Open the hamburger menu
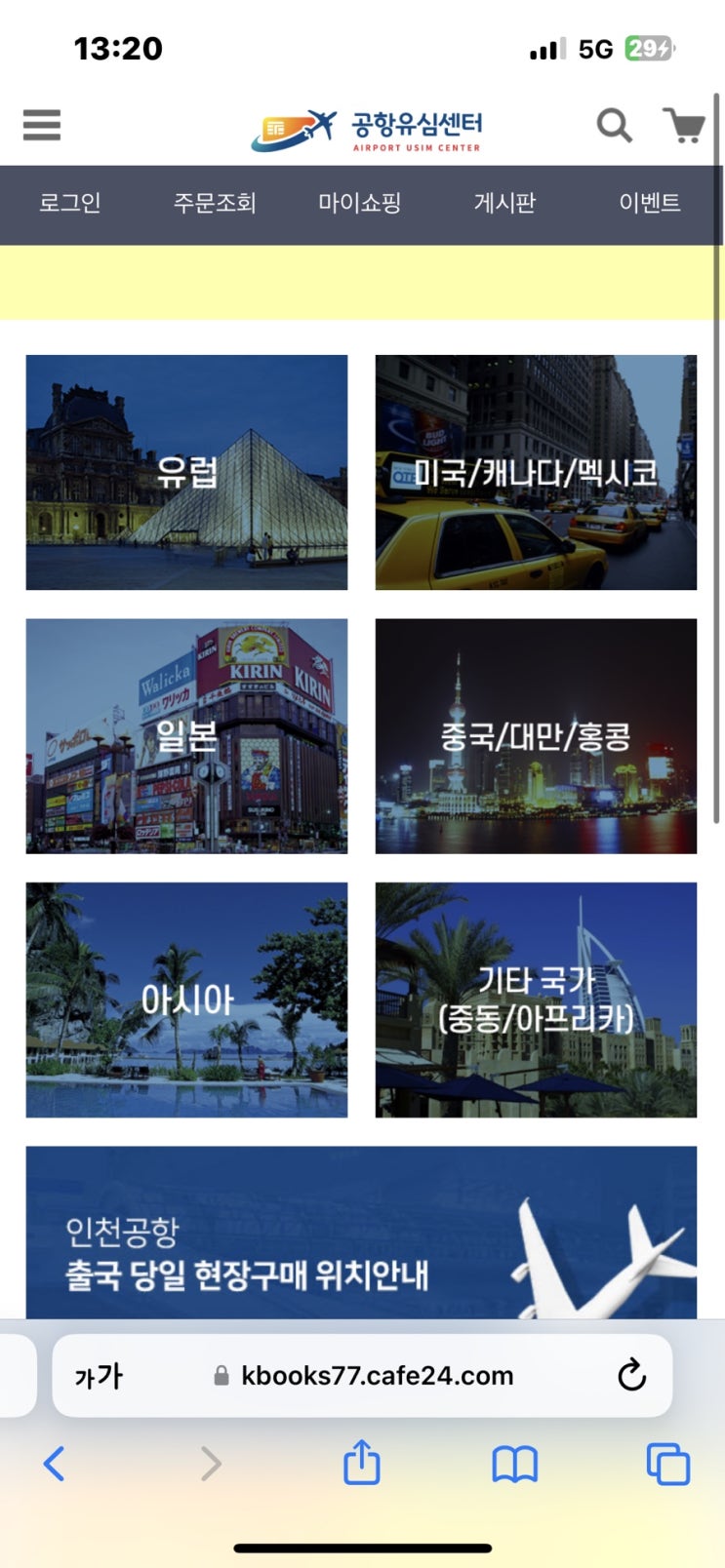This screenshot has width=725, height=1568. pyautogui.click(x=42, y=125)
